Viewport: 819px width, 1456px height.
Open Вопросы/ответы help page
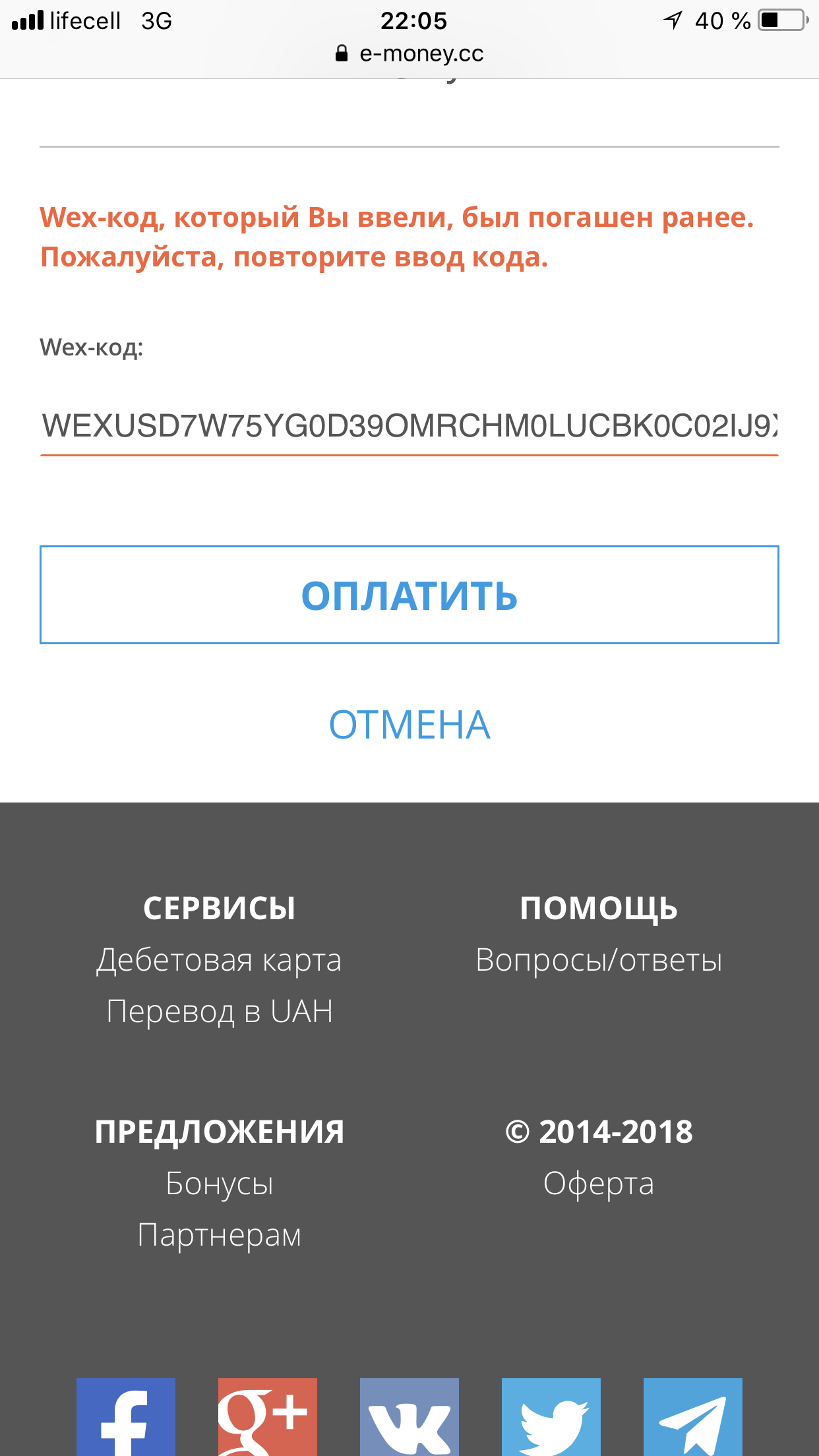[599, 960]
